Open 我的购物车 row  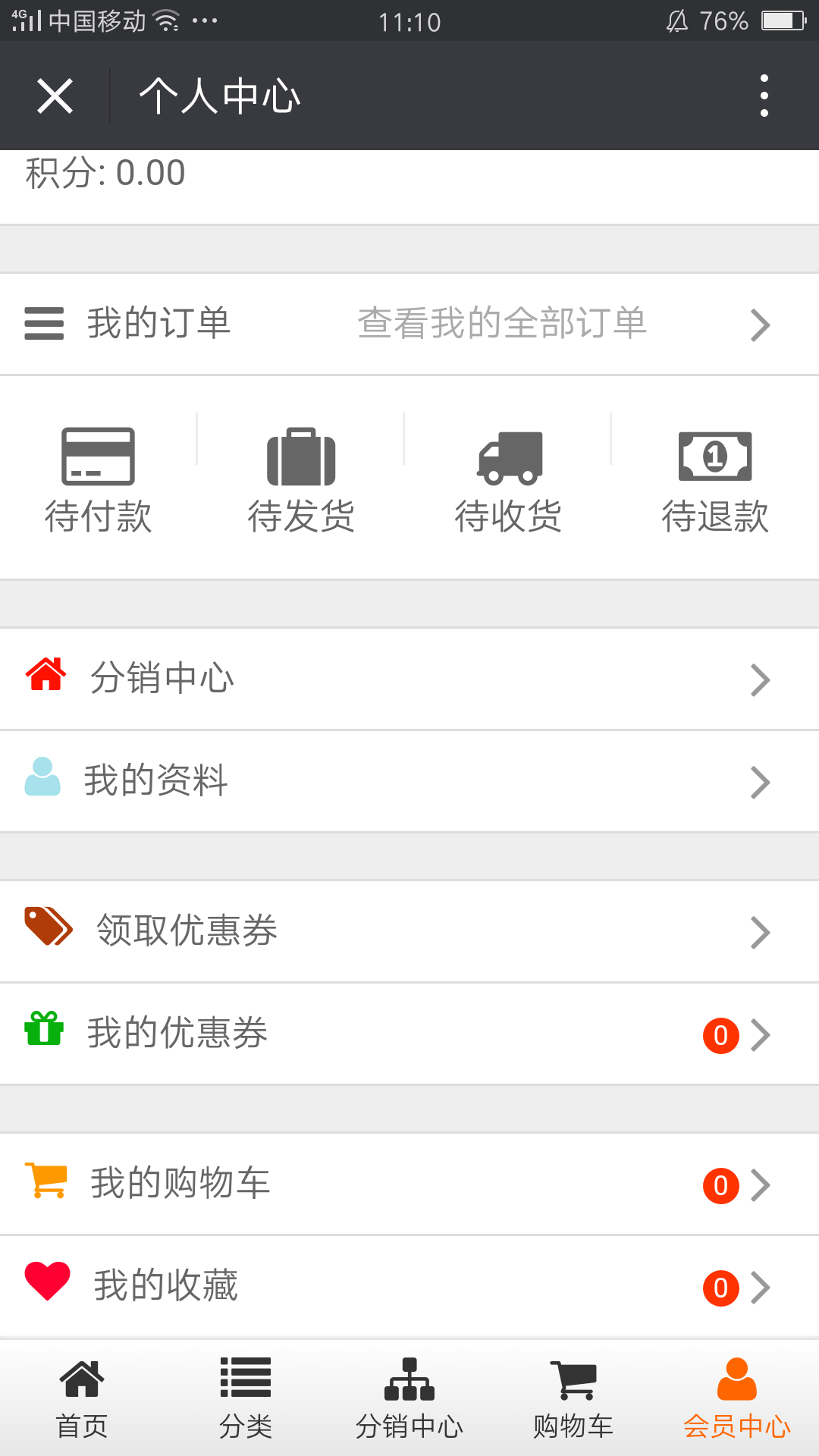(x=409, y=1184)
